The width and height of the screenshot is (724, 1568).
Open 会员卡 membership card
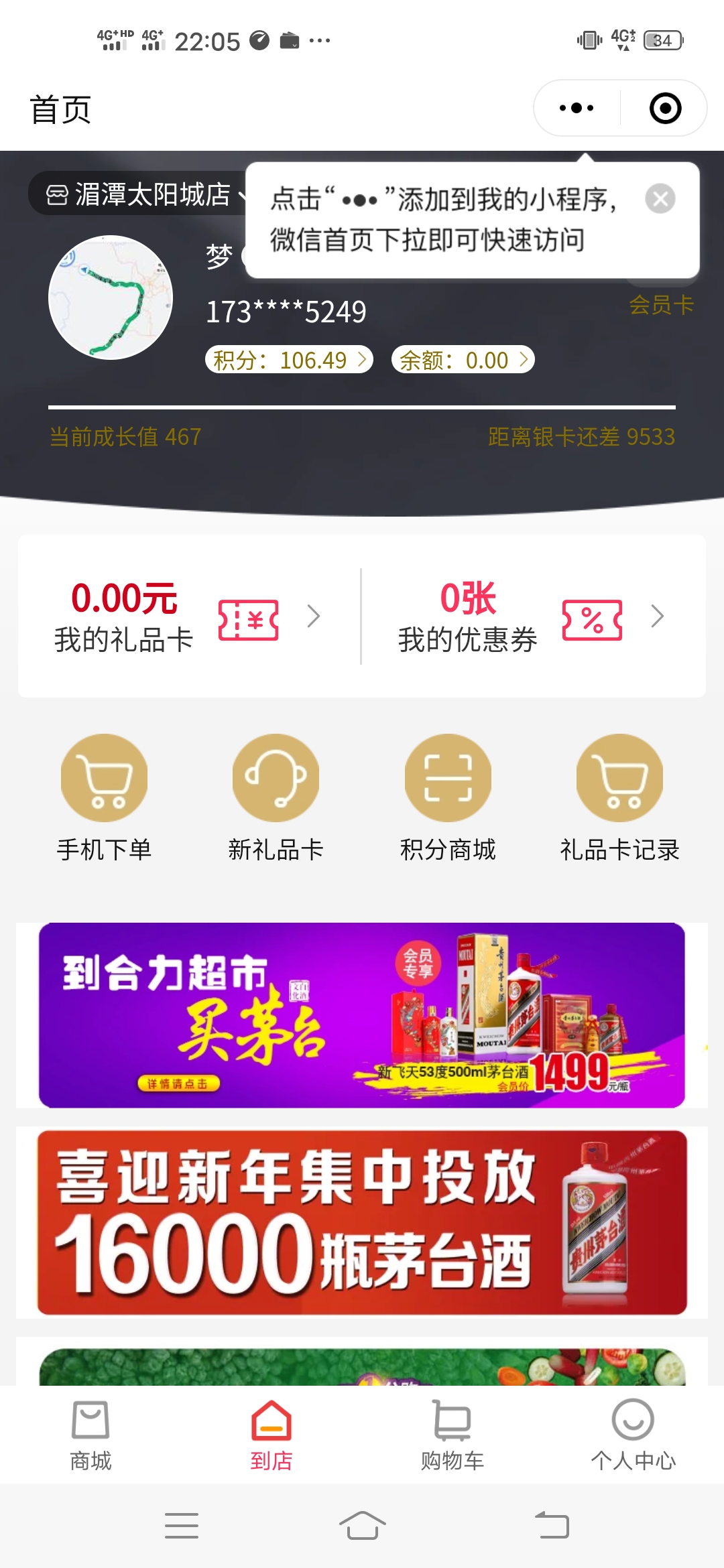pos(661,305)
